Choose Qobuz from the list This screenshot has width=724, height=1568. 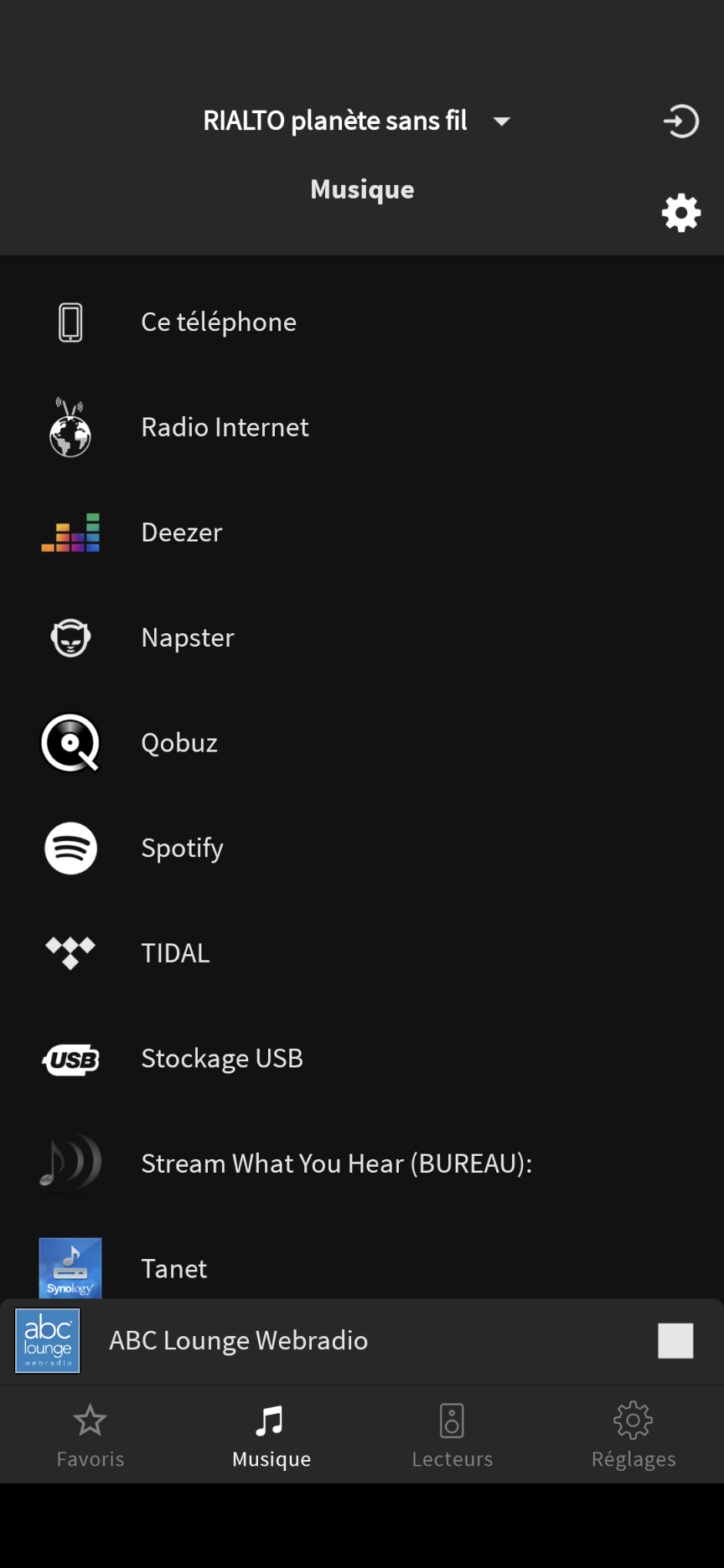362,743
